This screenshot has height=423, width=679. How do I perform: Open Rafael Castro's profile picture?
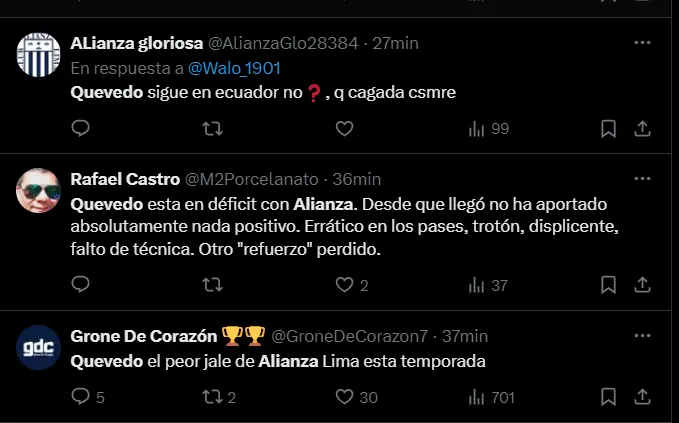(40, 190)
